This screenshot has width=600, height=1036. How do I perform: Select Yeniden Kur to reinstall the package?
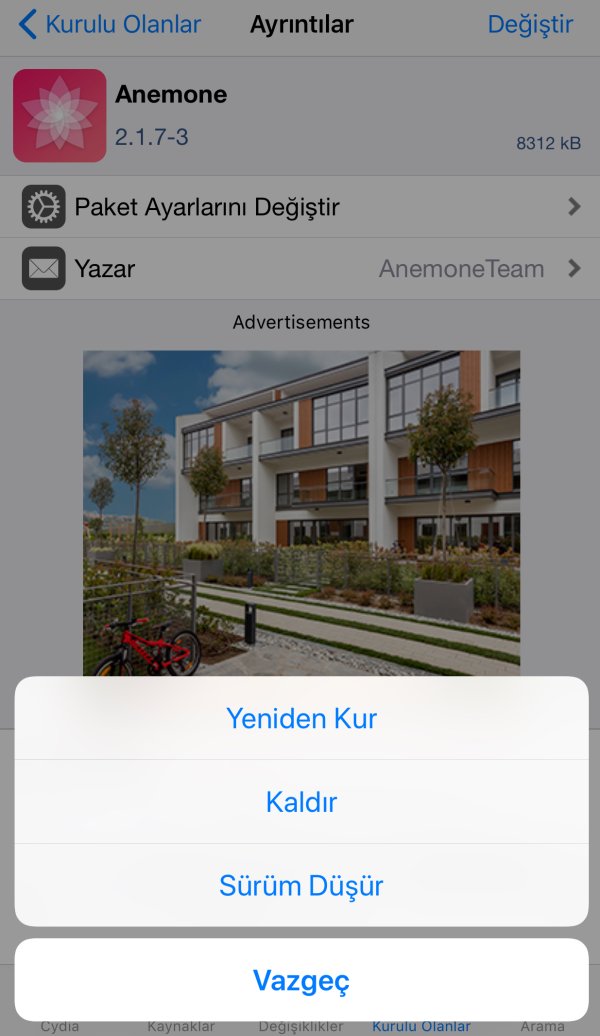pos(301,718)
